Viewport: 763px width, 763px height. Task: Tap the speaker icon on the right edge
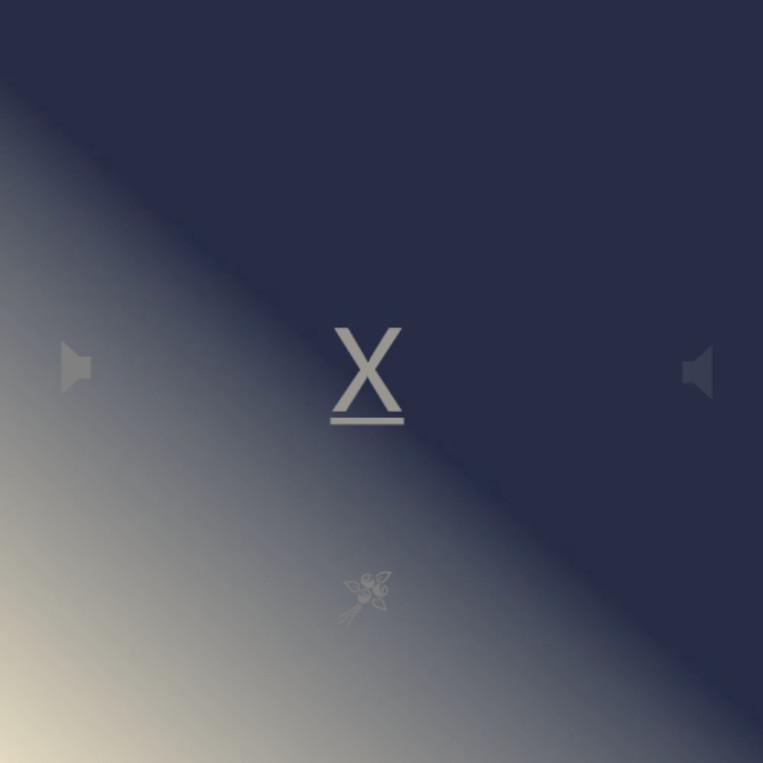(x=698, y=372)
